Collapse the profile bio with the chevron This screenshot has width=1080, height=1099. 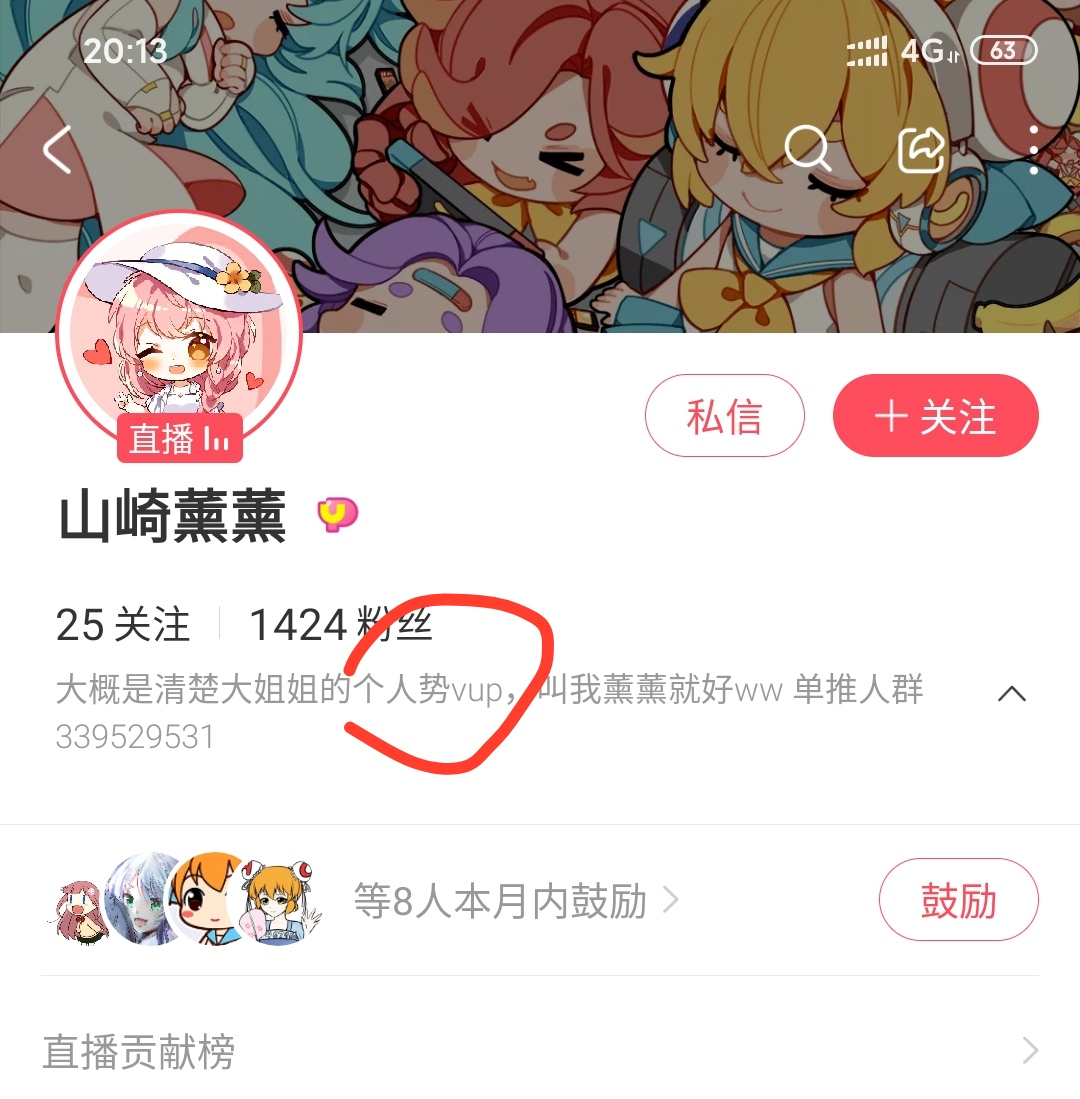[x=1012, y=694]
